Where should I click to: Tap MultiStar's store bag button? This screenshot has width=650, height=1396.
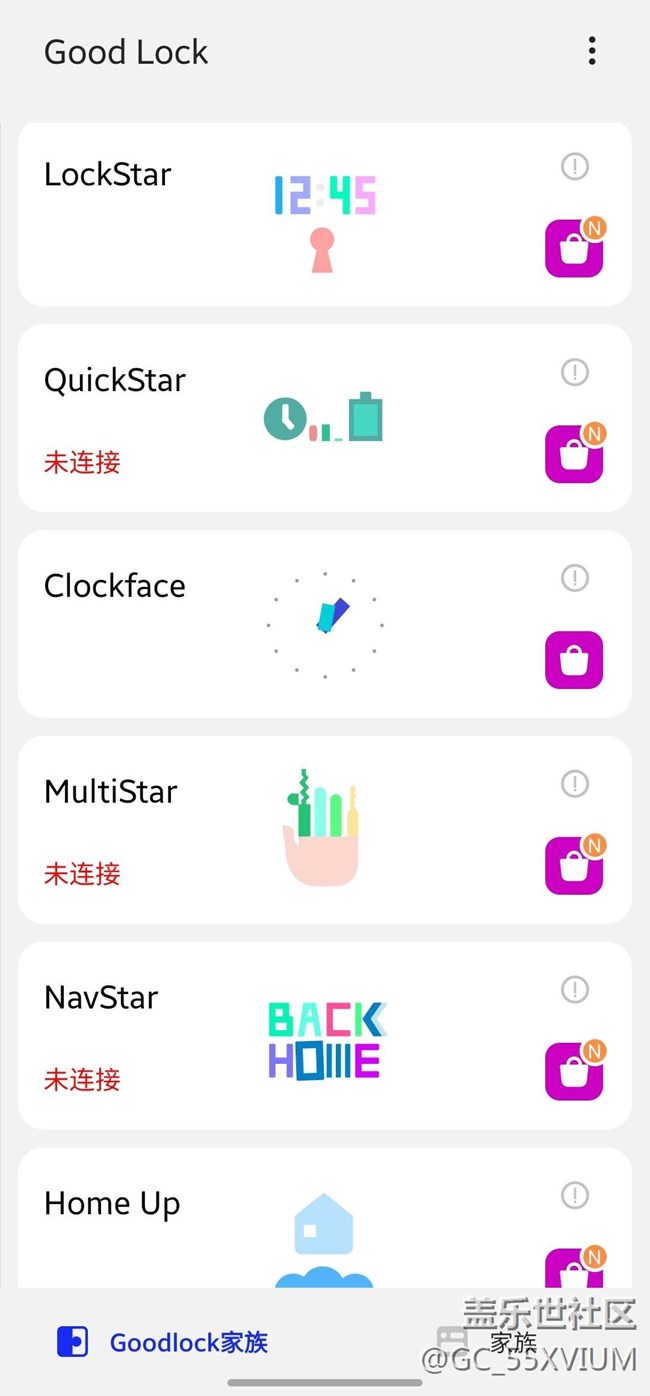point(574,866)
